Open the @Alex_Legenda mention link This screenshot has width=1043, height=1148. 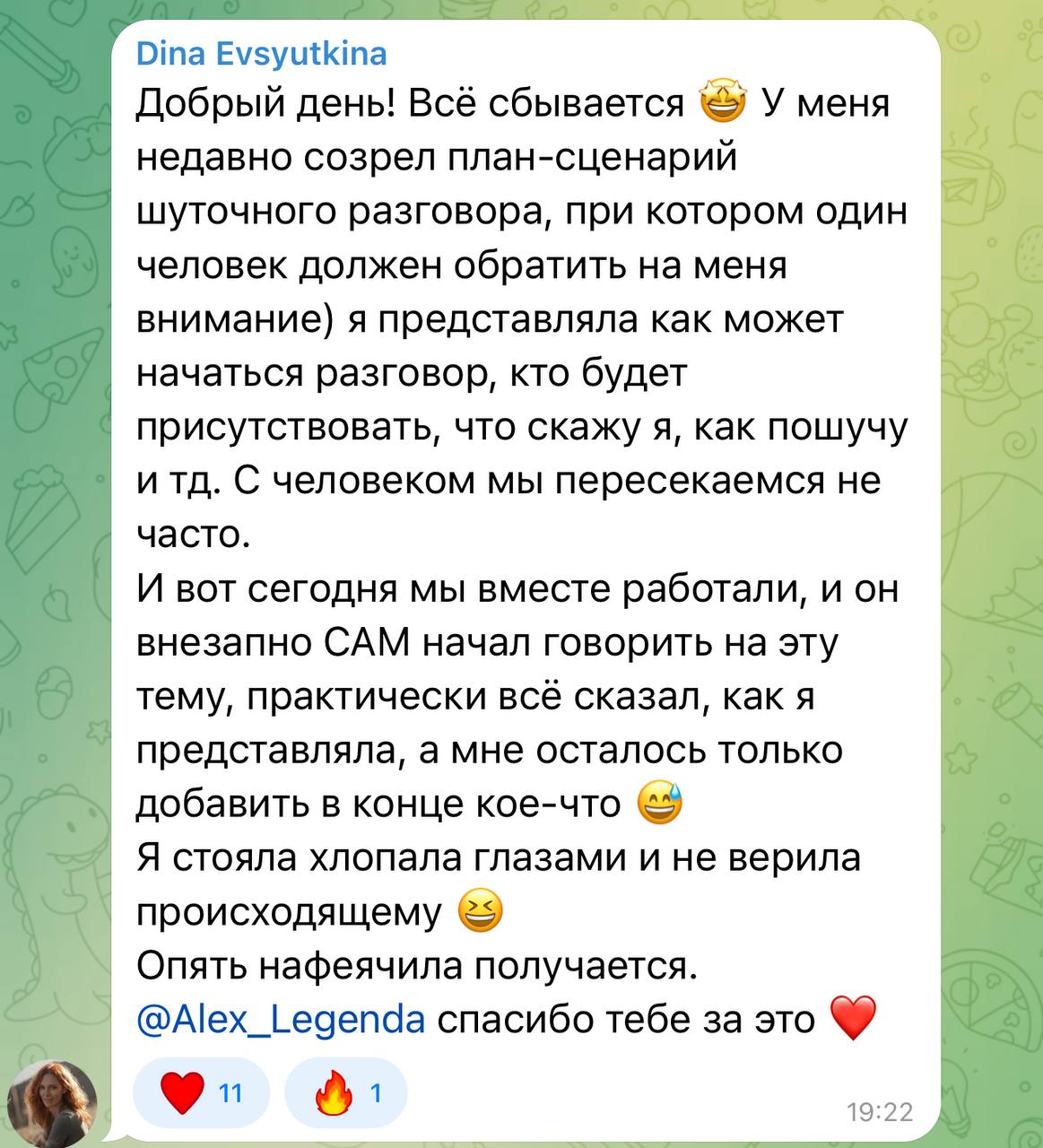click(x=281, y=1020)
